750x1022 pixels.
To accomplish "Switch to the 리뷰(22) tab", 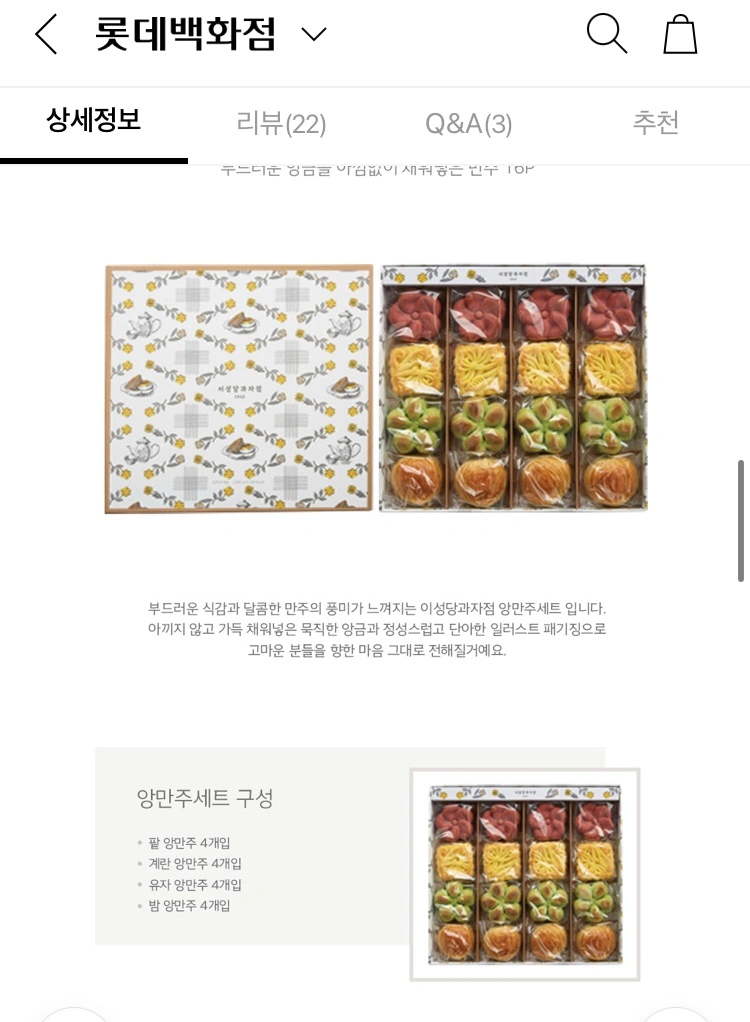I will (x=281, y=124).
